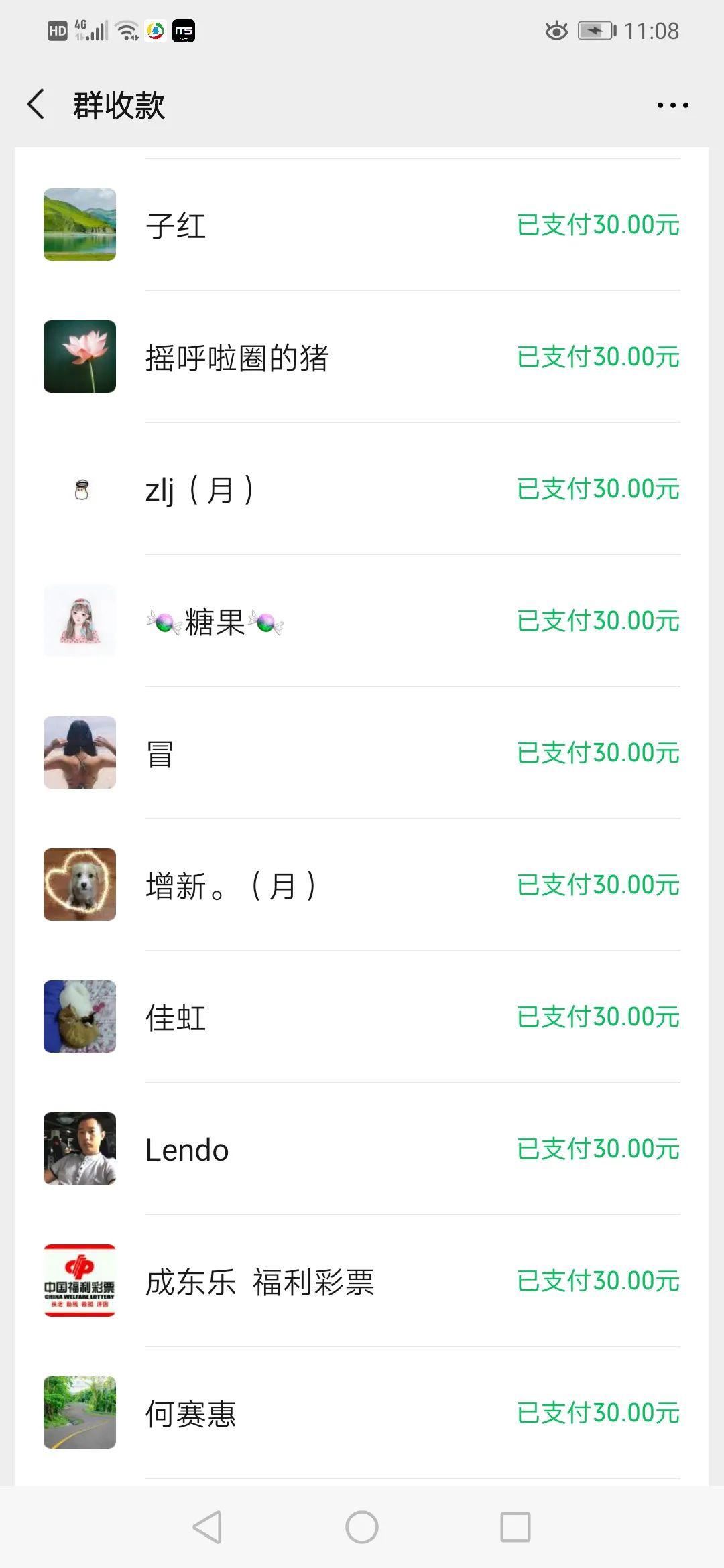
Task: Tap the puppy avatar of 增新。（月）
Action: [x=79, y=885]
